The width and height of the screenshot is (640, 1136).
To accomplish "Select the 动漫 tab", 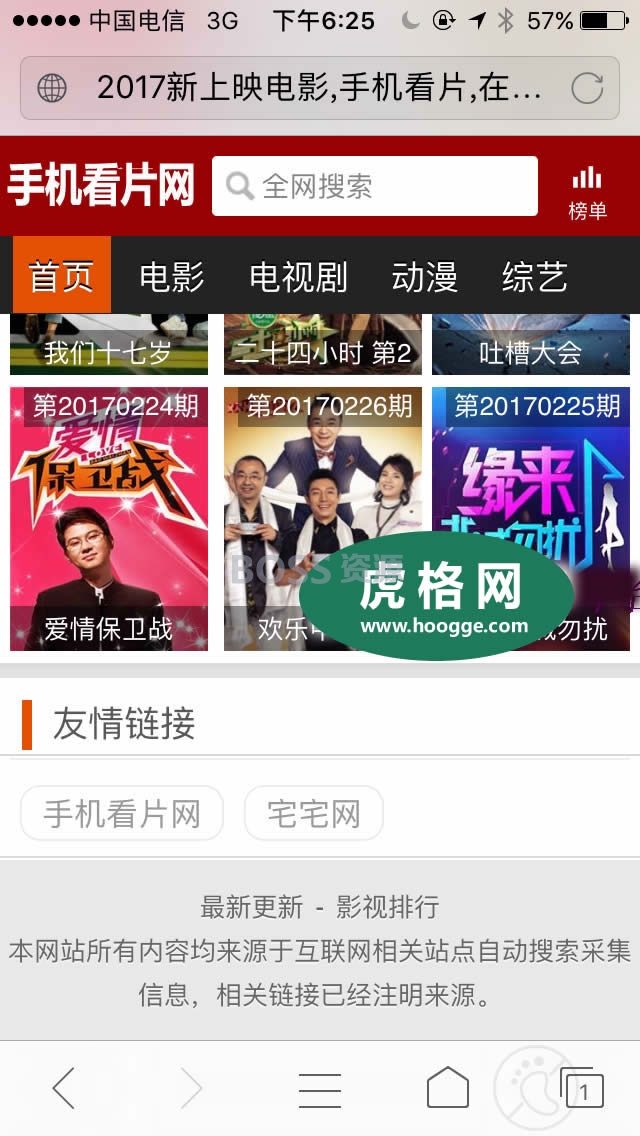I will click(x=424, y=275).
